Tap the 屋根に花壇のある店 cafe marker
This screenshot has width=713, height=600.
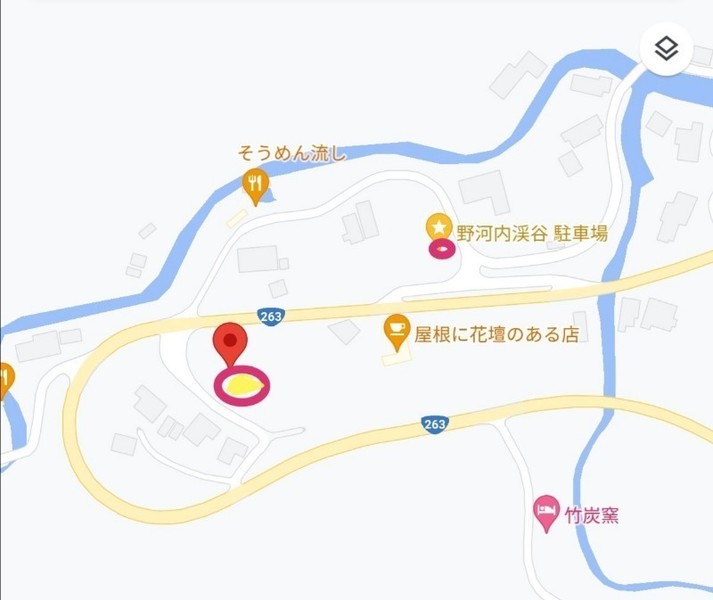pos(396,328)
